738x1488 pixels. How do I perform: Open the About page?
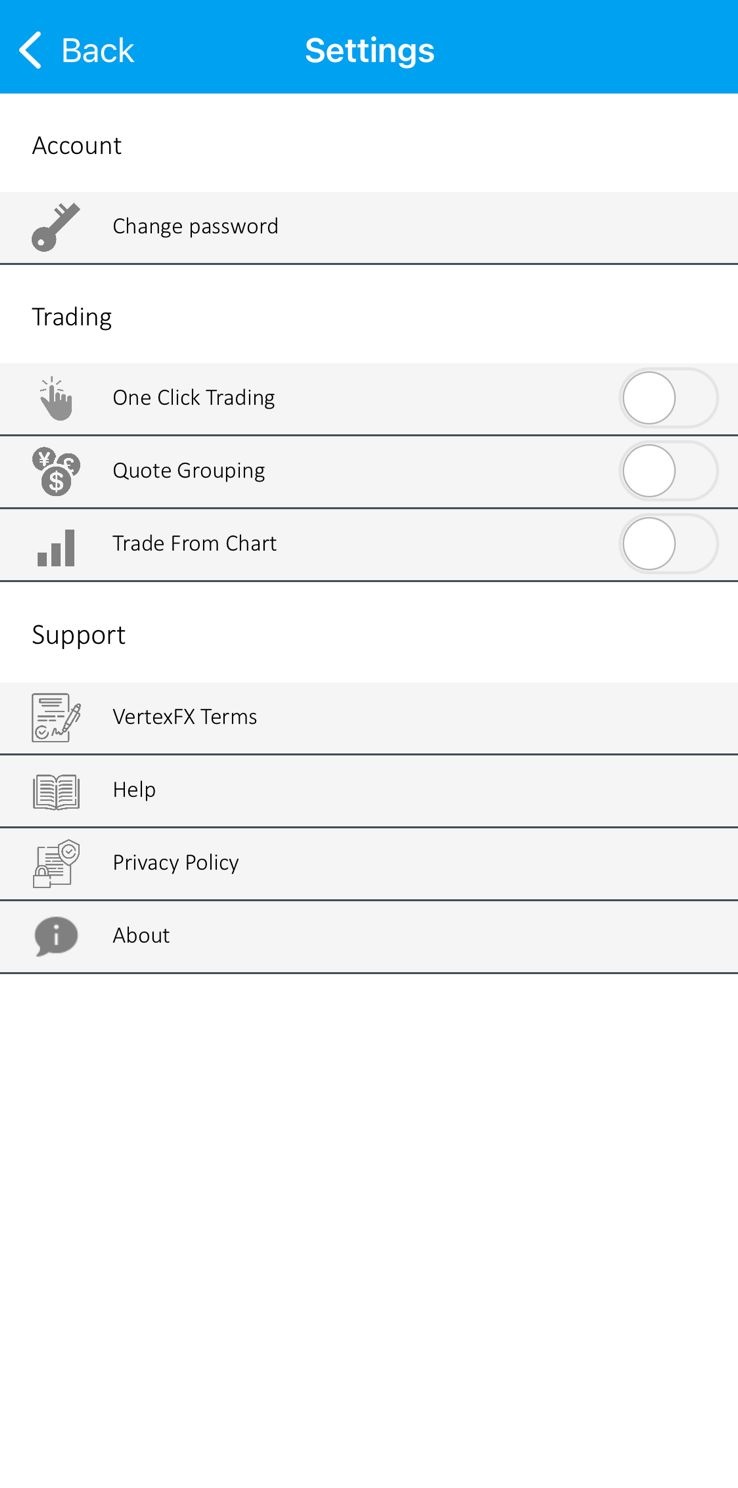(369, 937)
